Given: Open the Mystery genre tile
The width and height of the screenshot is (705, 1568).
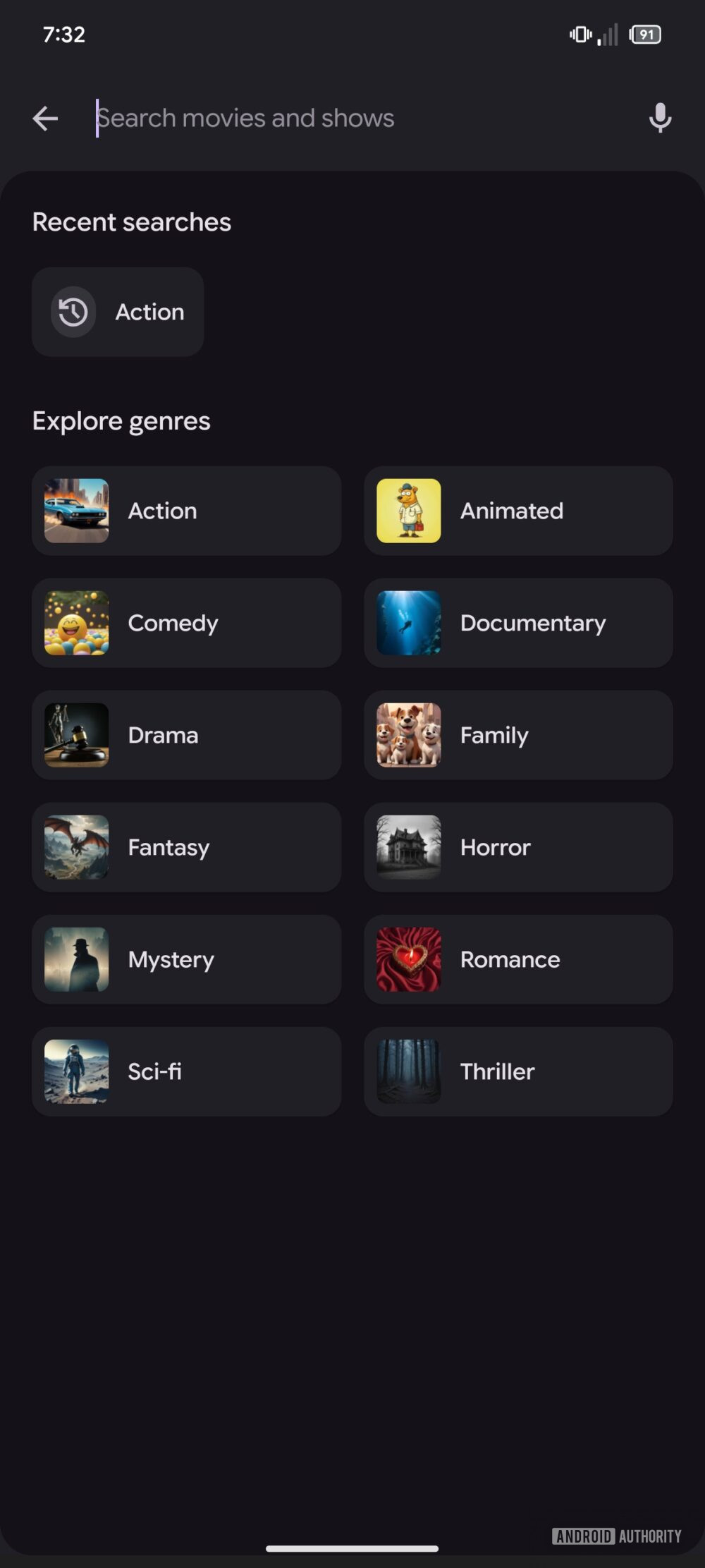Looking at the screenshot, I should [185, 959].
